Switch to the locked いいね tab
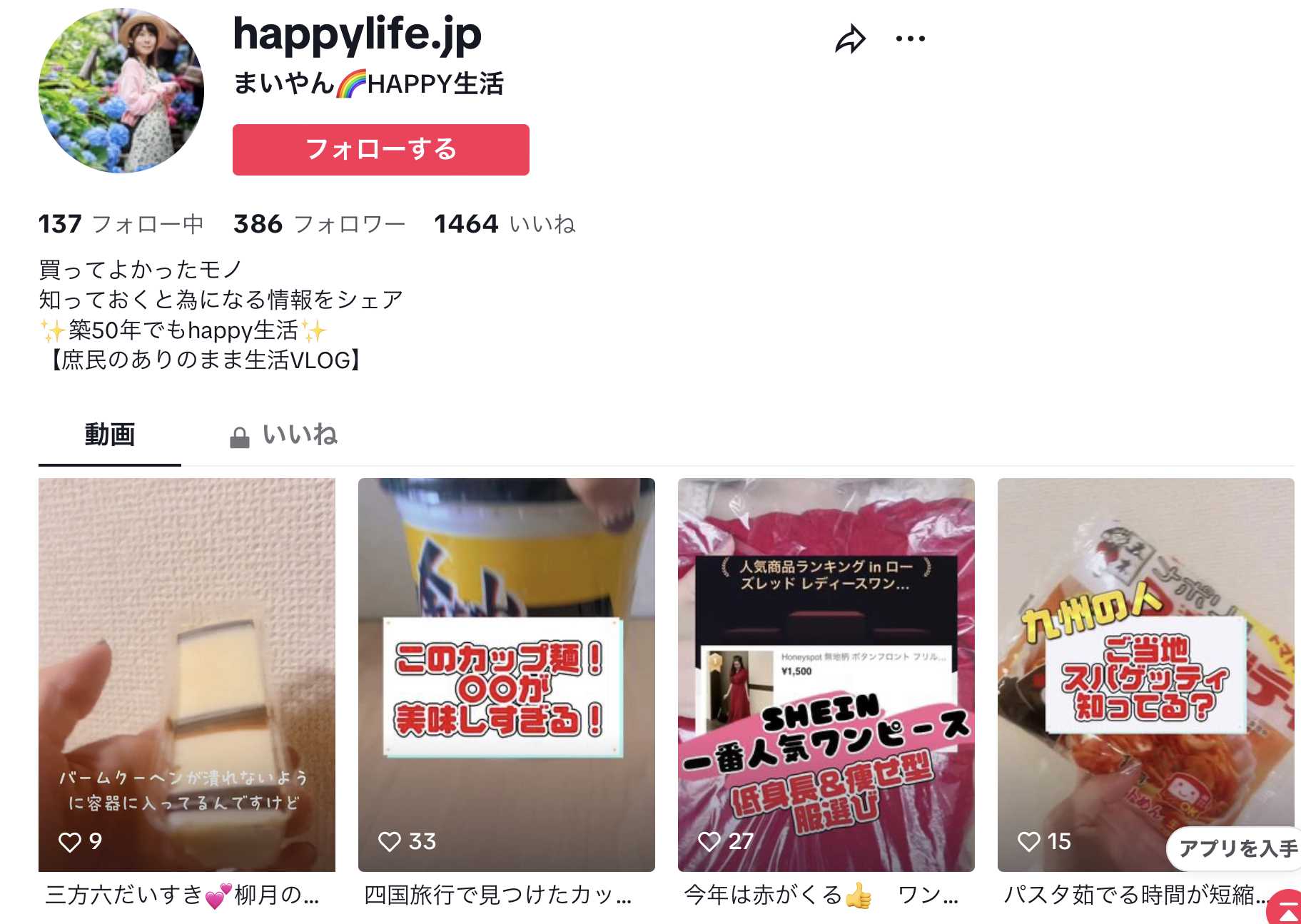This screenshot has width=1301, height=924. [284, 435]
